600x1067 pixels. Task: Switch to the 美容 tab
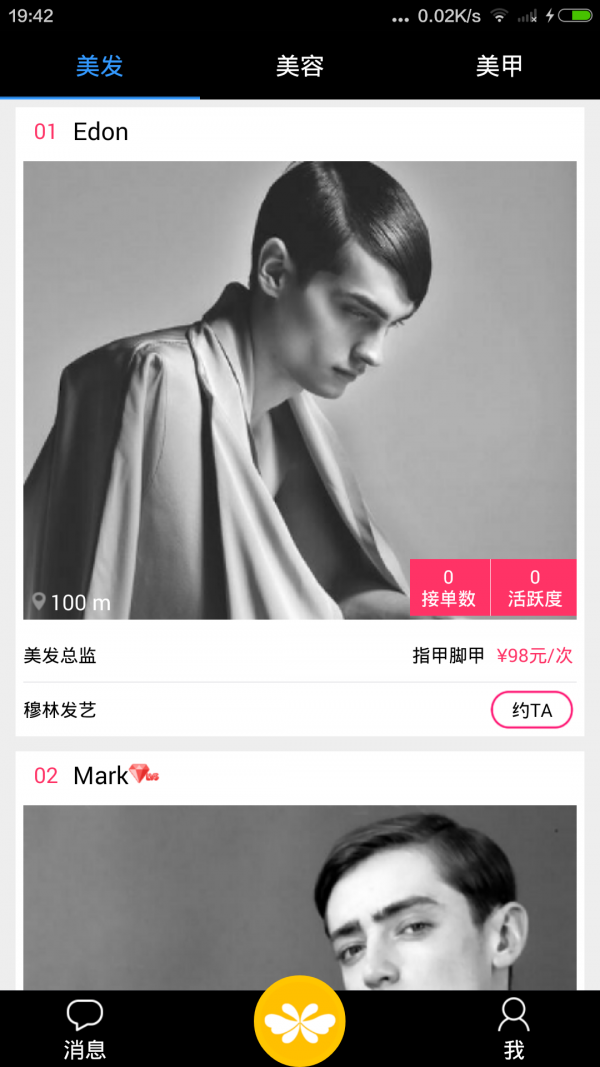tap(300, 67)
